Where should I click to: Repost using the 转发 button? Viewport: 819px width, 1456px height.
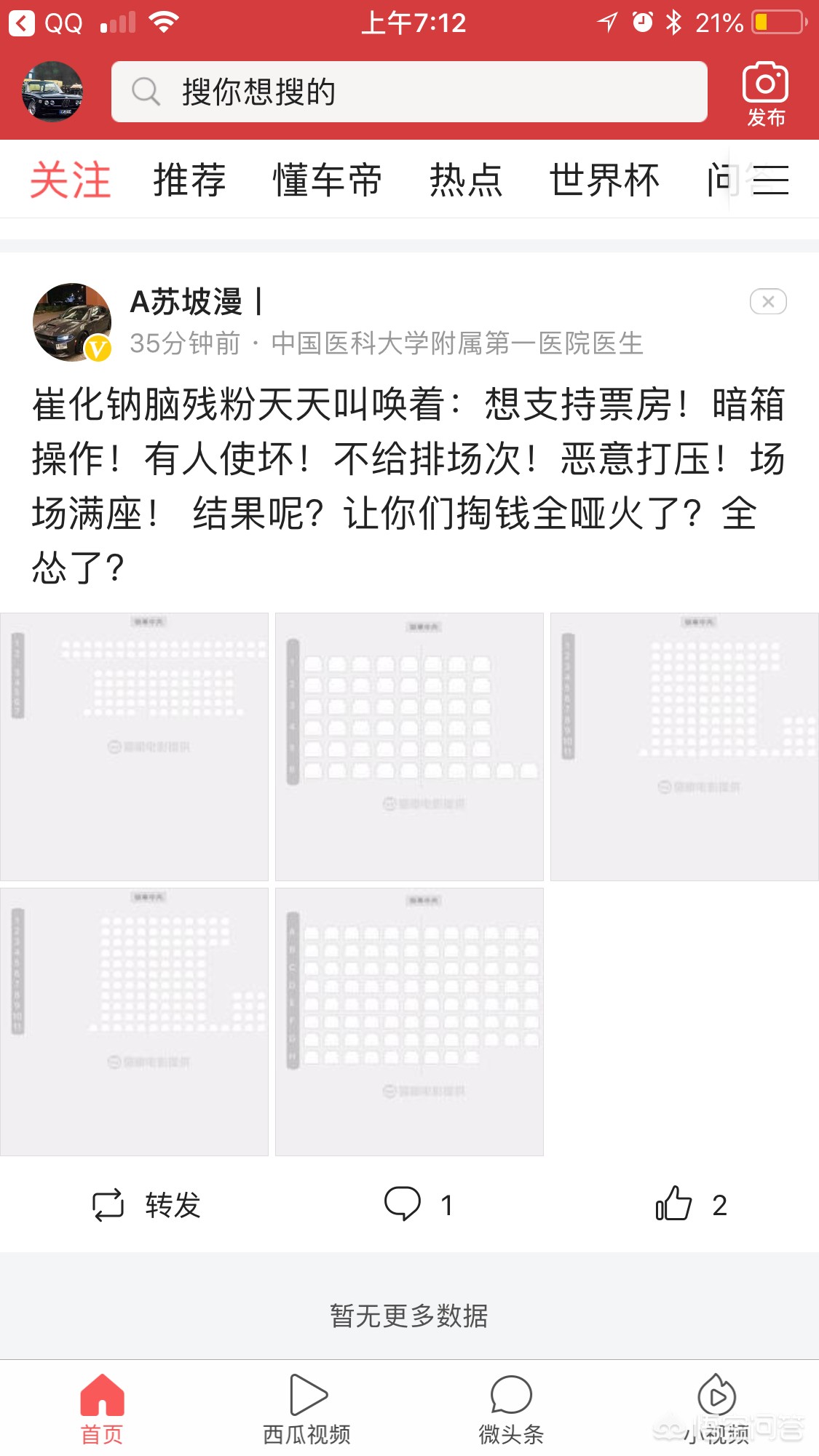(x=146, y=1206)
